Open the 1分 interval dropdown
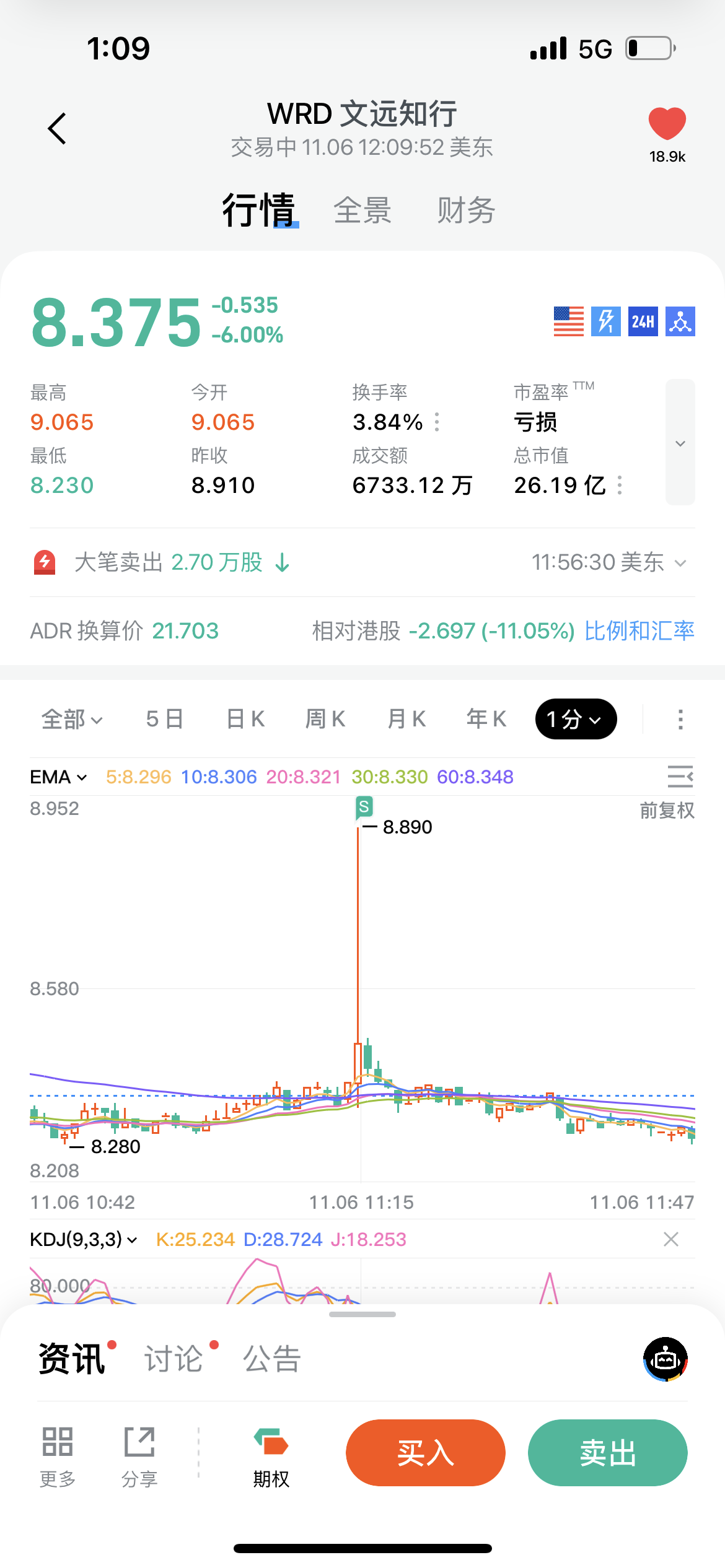 coord(576,719)
